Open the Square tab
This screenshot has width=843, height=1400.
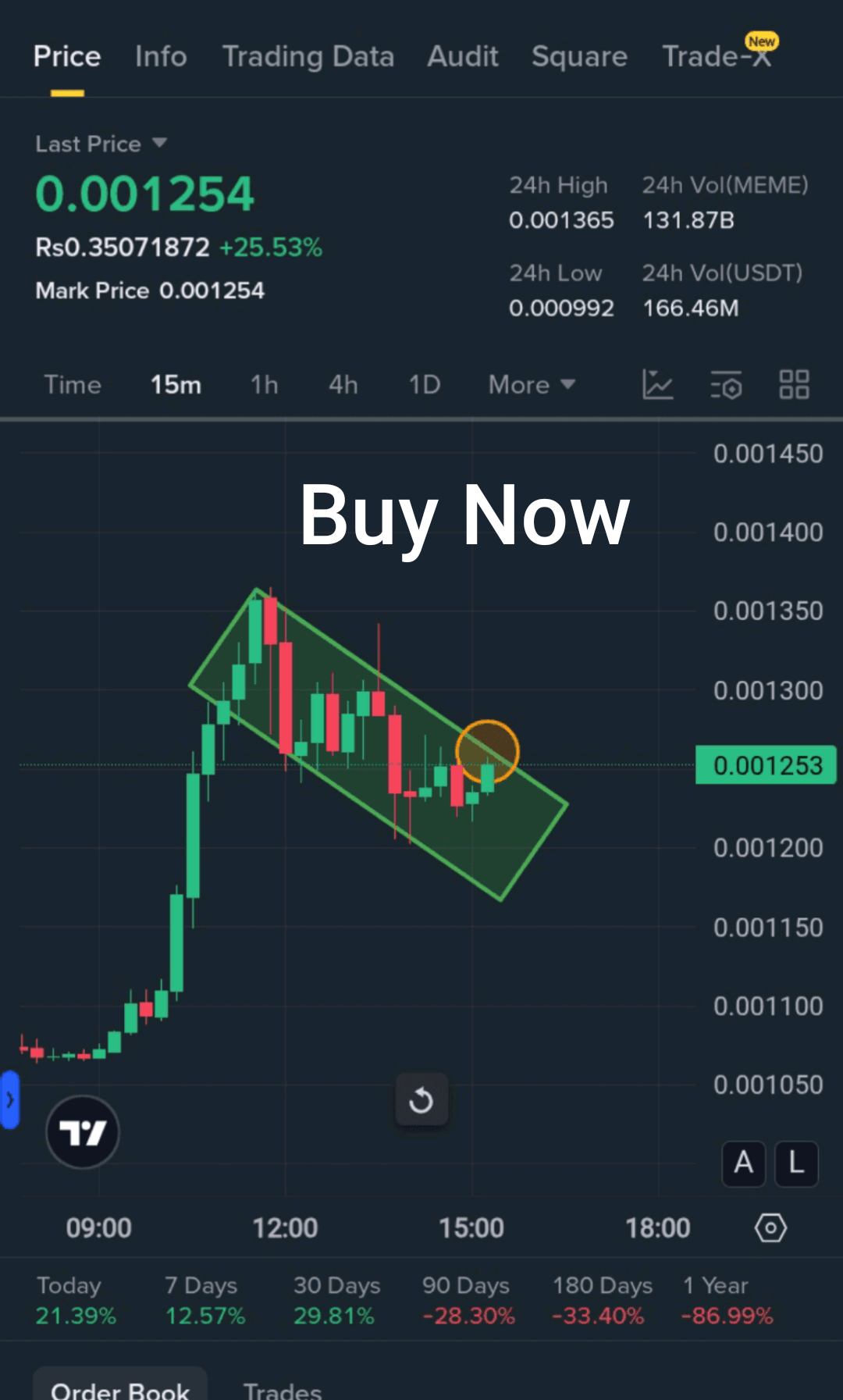[579, 57]
